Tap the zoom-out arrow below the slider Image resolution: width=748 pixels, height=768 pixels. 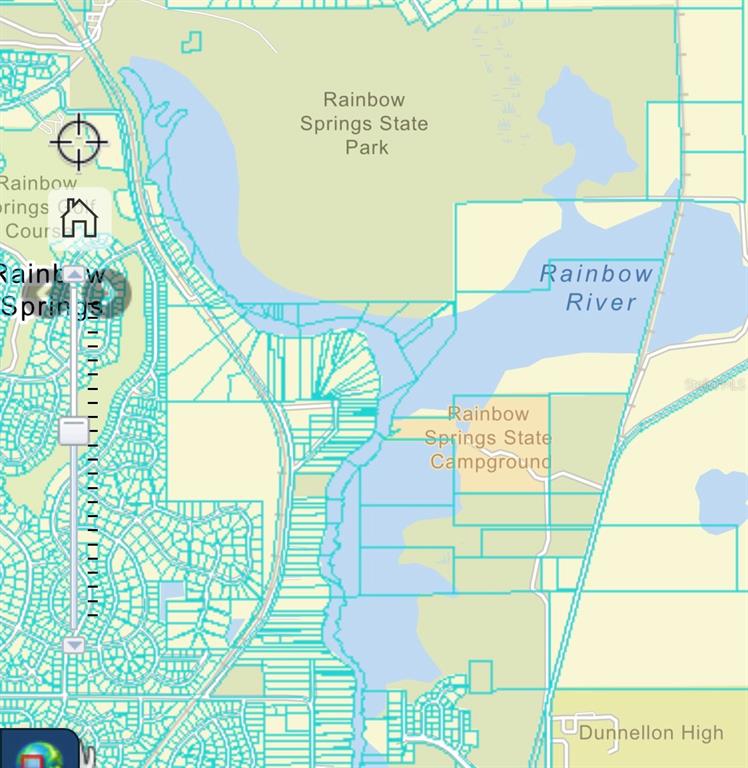coord(74,645)
